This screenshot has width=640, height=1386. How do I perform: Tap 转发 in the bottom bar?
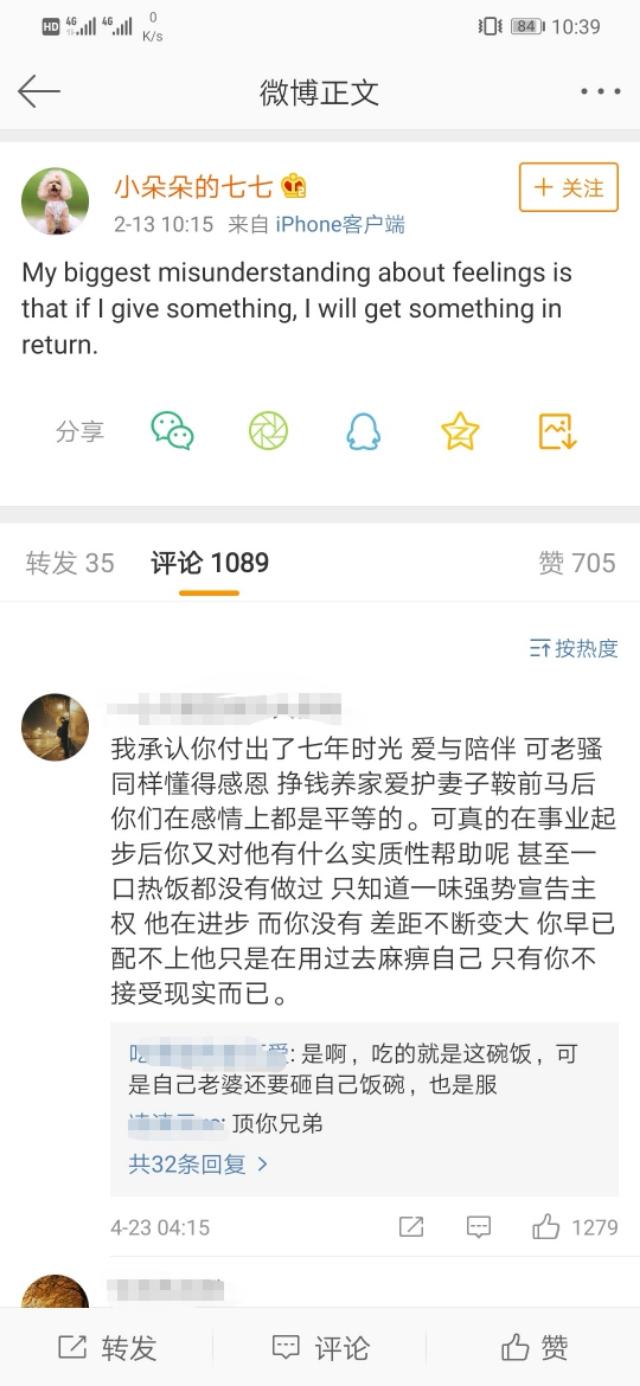tap(107, 1347)
